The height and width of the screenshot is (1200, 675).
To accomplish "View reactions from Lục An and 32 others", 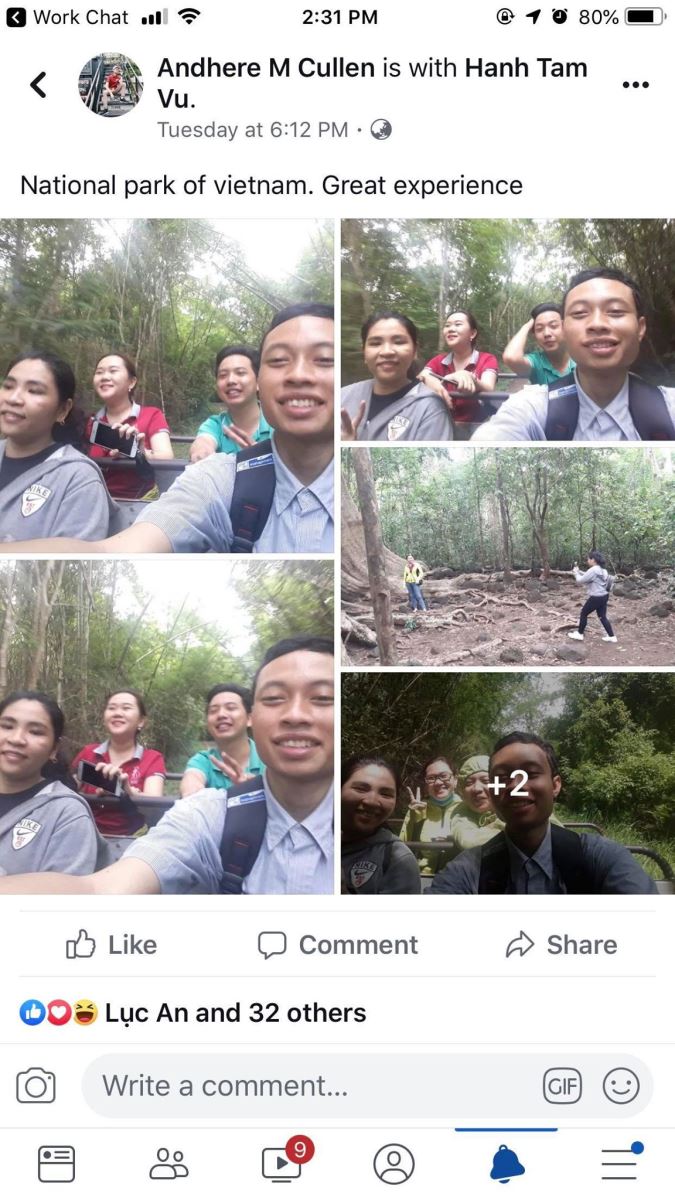I will tap(193, 1013).
